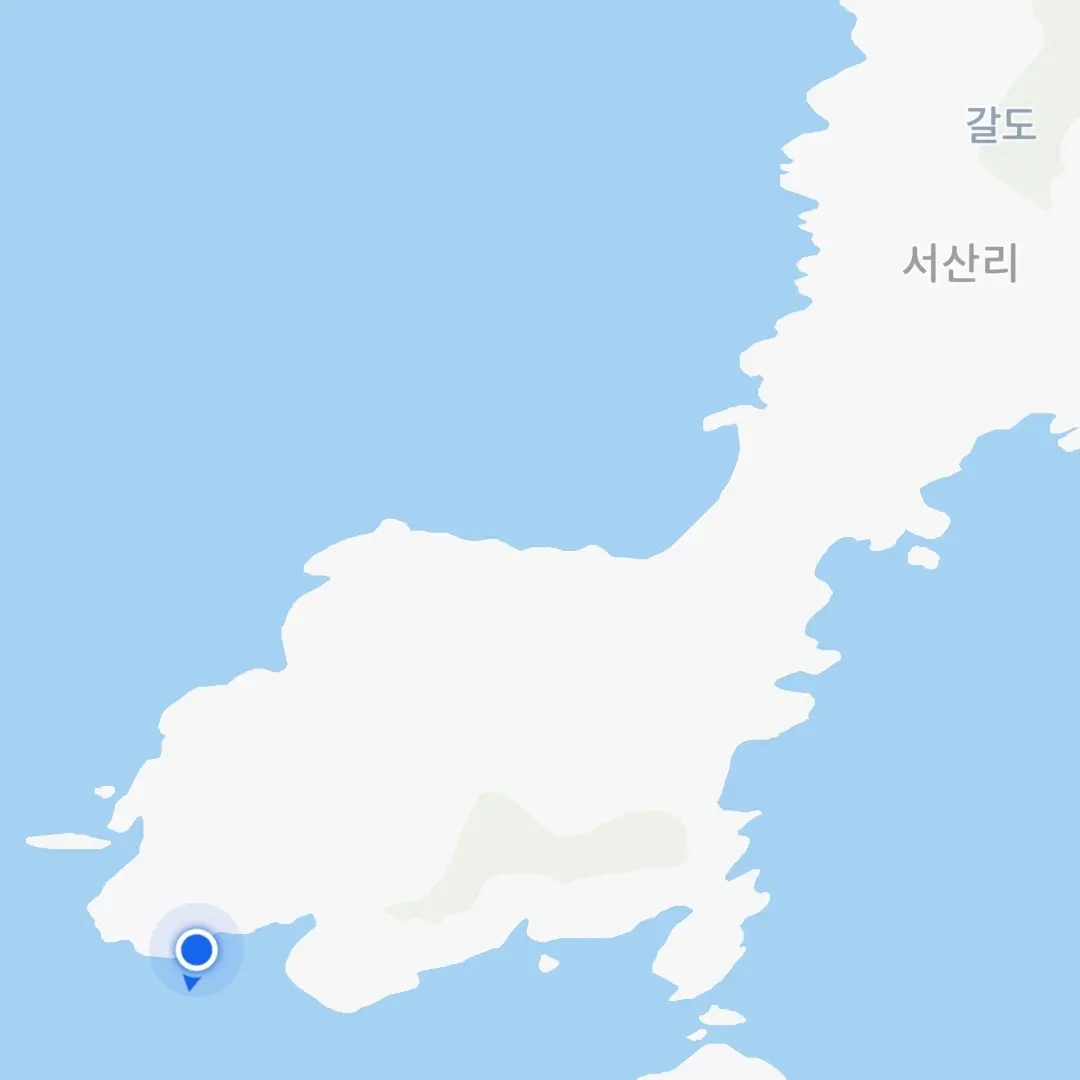Tap the blue current location dot
Viewport: 1080px width, 1080px height.
pos(197,950)
